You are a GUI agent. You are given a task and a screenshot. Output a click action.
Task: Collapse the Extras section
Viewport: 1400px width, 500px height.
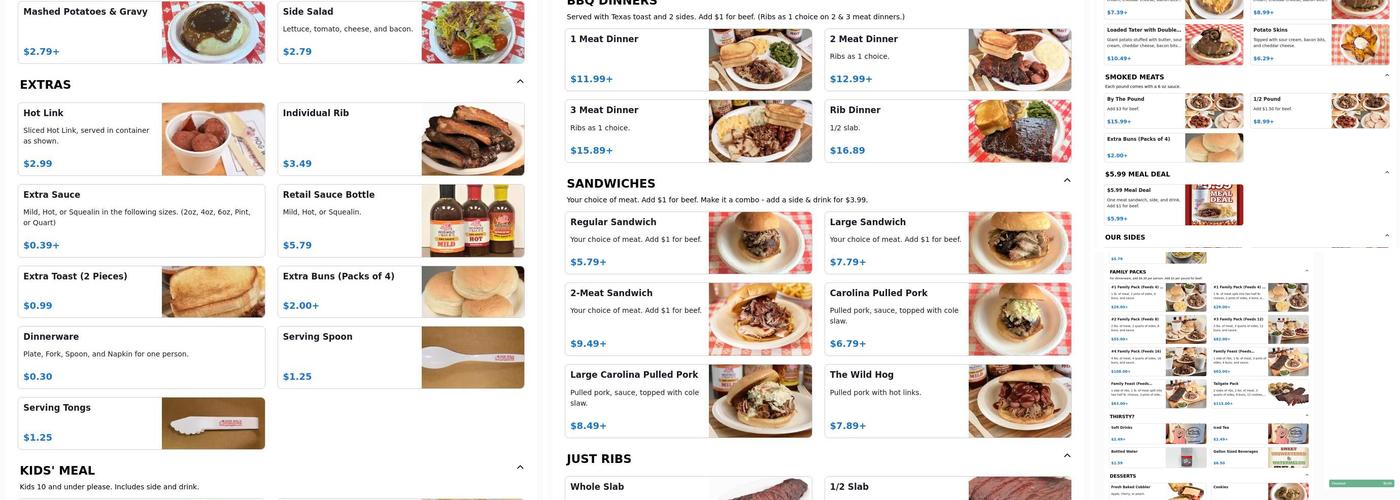point(520,82)
